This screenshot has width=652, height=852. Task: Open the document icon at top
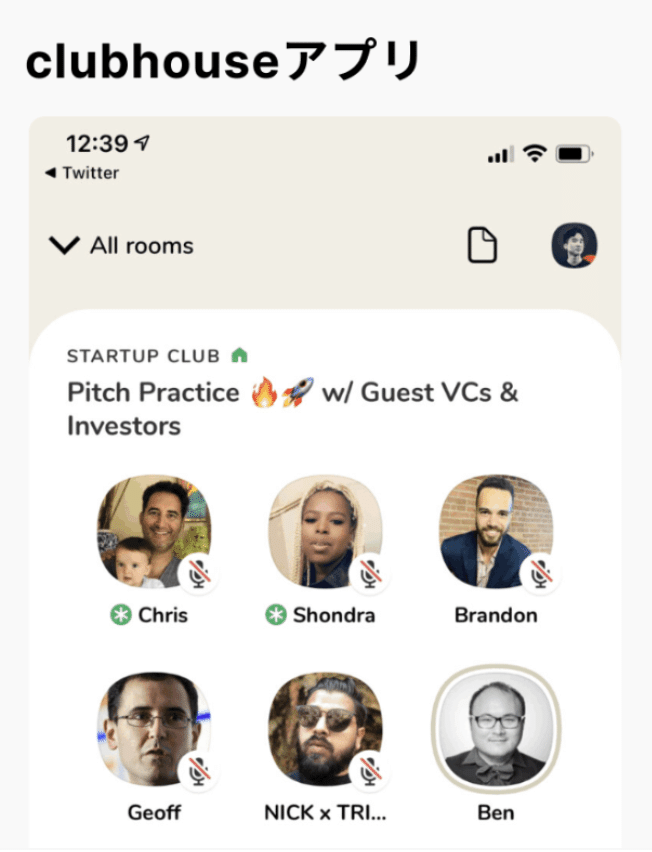[x=483, y=246]
